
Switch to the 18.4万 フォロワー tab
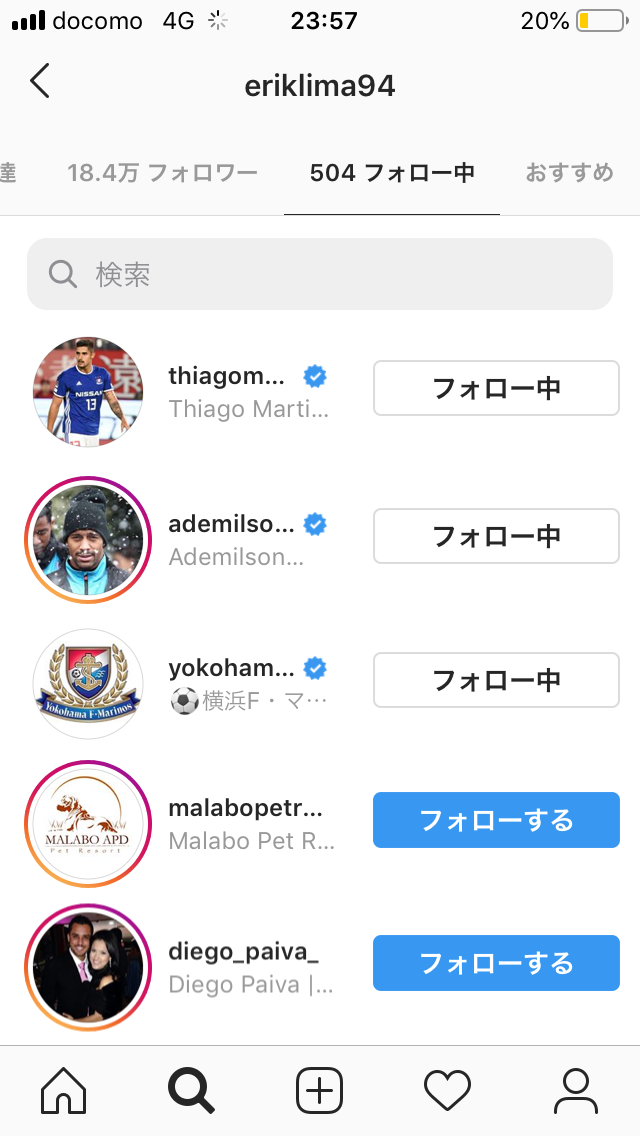coord(162,173)
